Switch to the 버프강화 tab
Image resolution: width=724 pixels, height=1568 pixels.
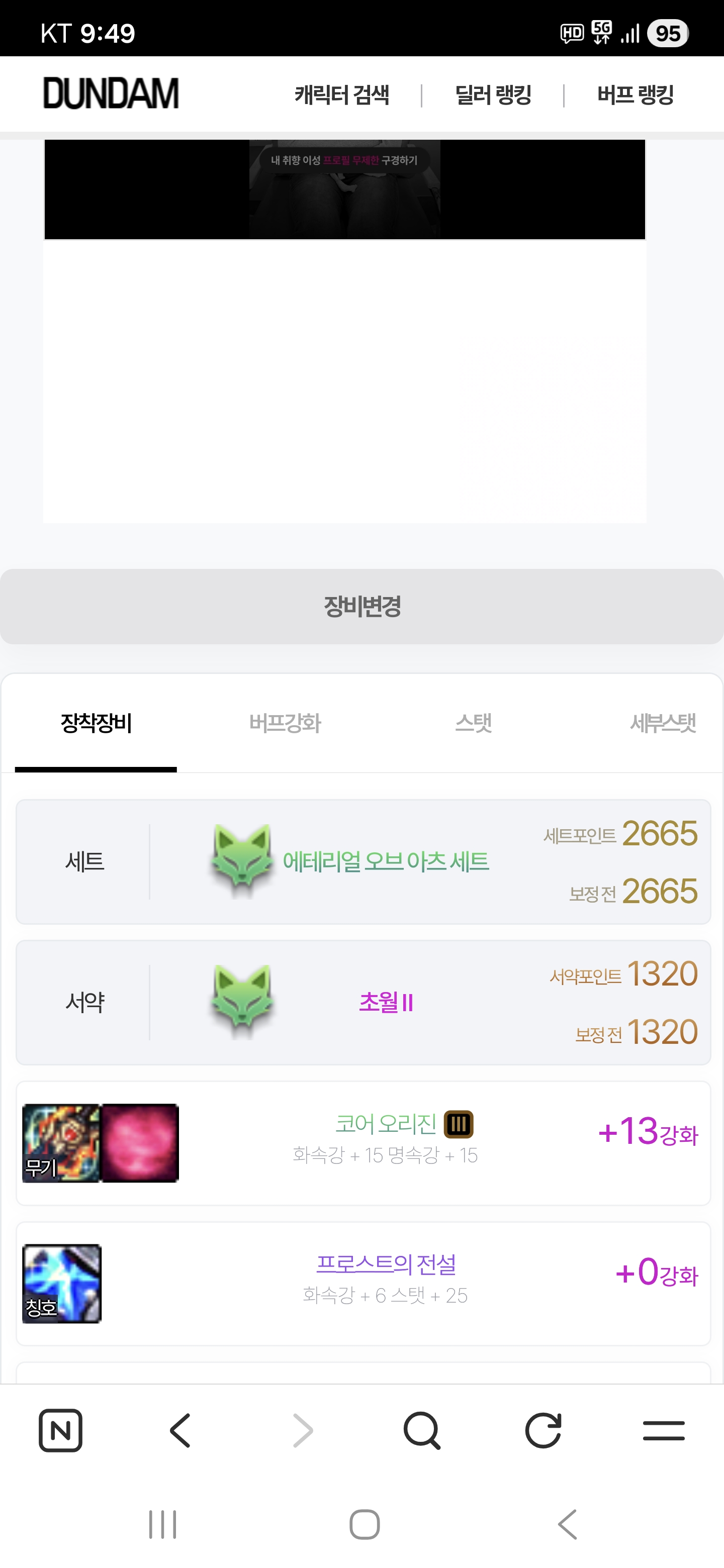[285, 723]
